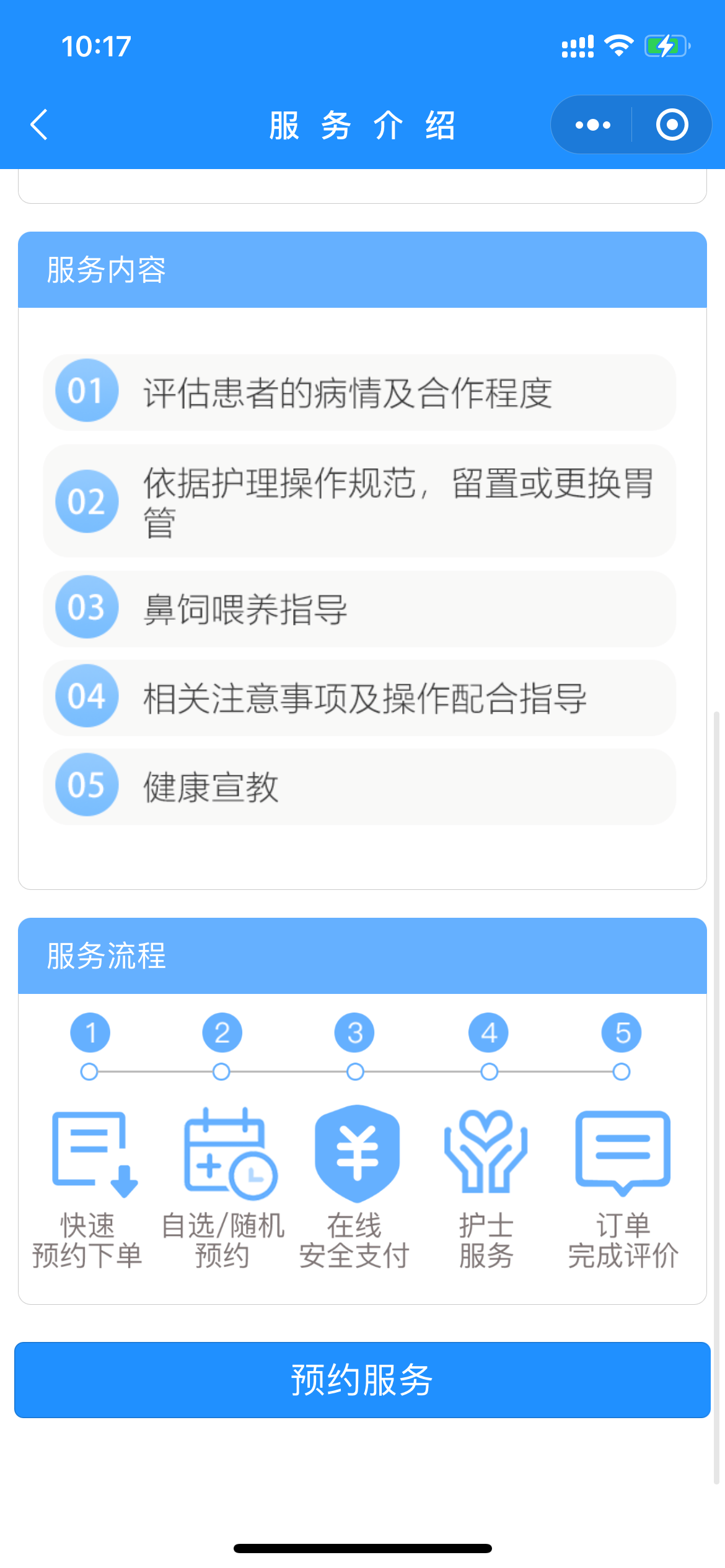The height and width of the screenshot is (1568, 725).
Task: Go back using the arrow icon
Action: pos(40,124)
